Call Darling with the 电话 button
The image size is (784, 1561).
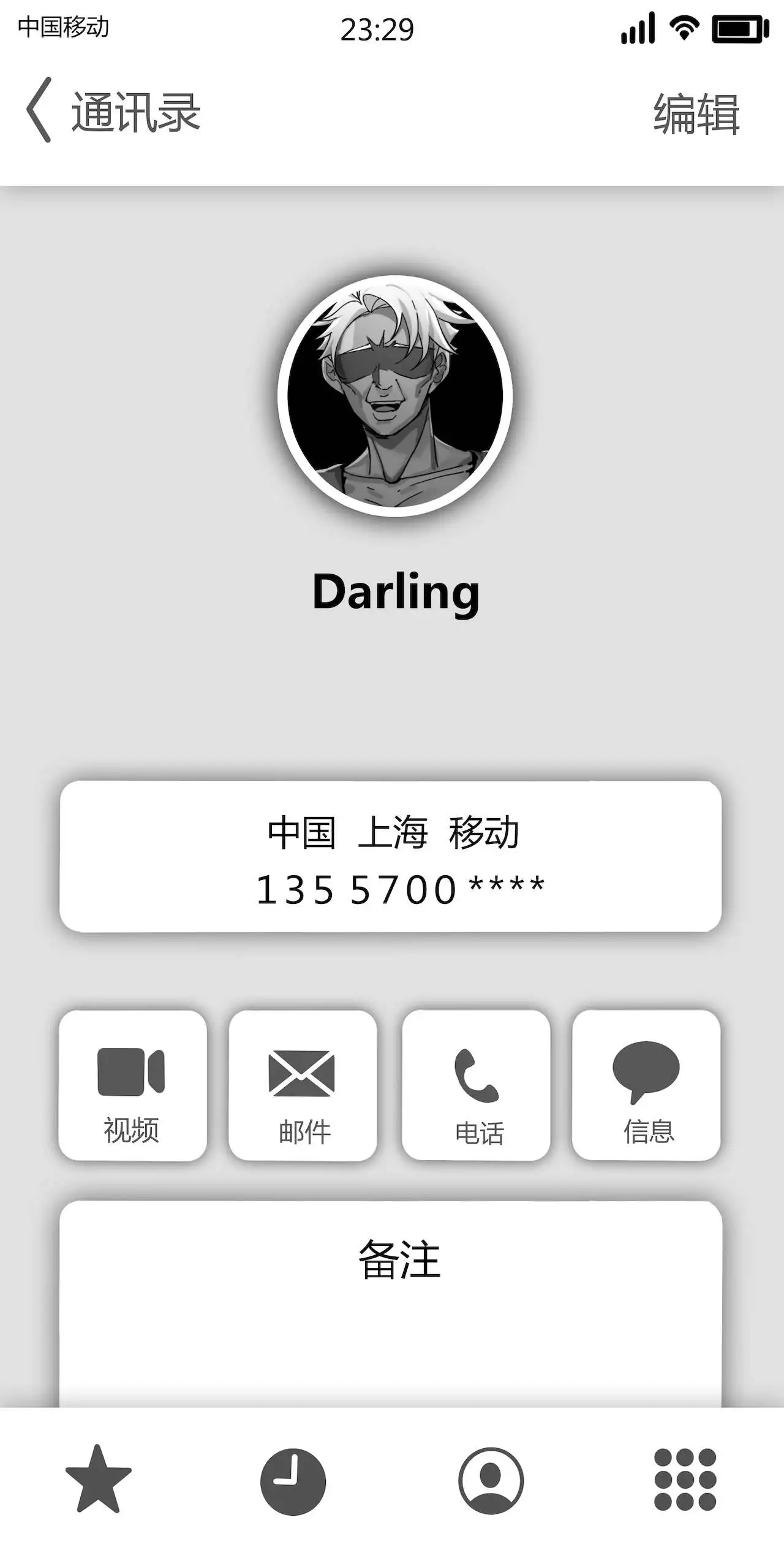476,1085
